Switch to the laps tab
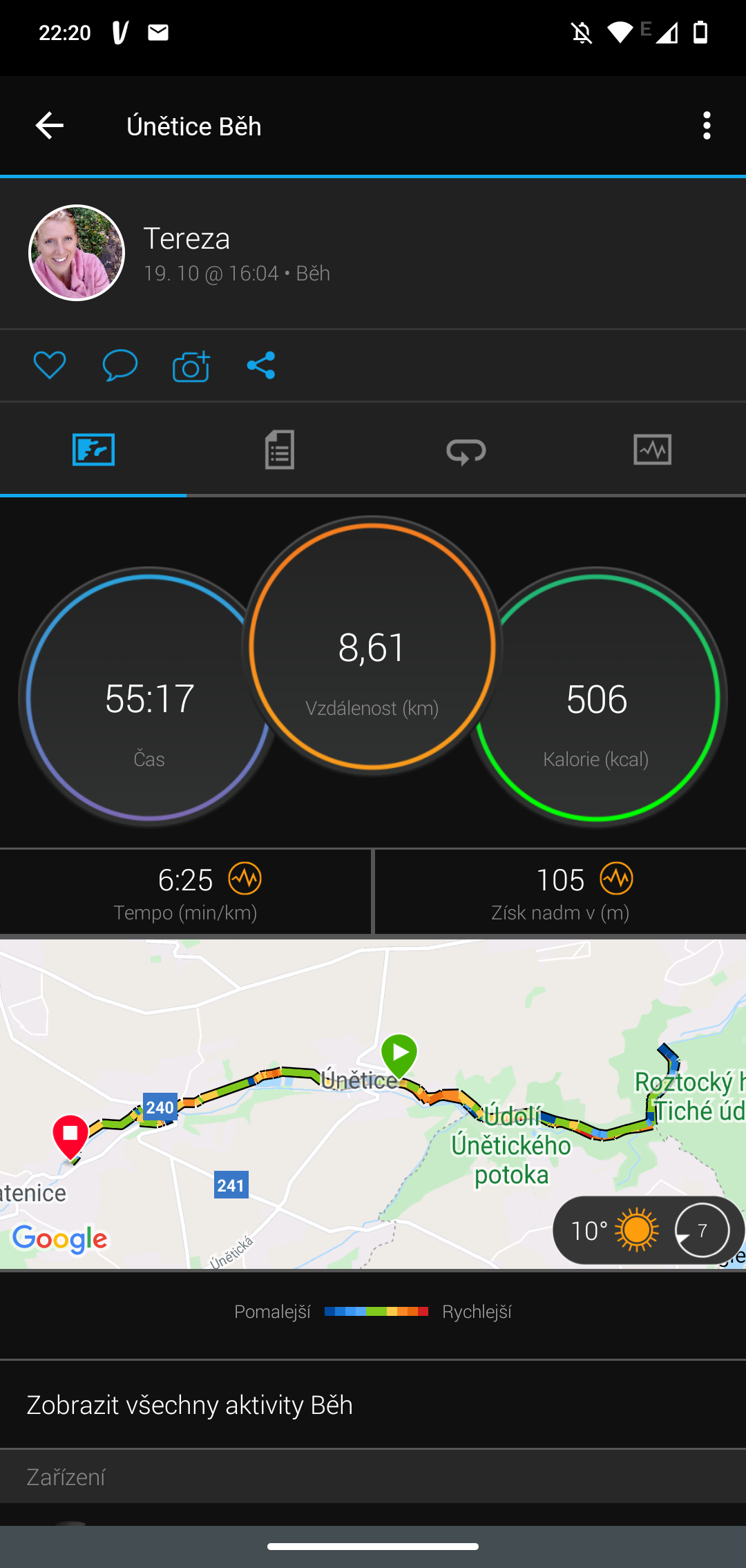The width and height of the screenshot is (746, 1568). pyautogui.click(x=466, y=450)
